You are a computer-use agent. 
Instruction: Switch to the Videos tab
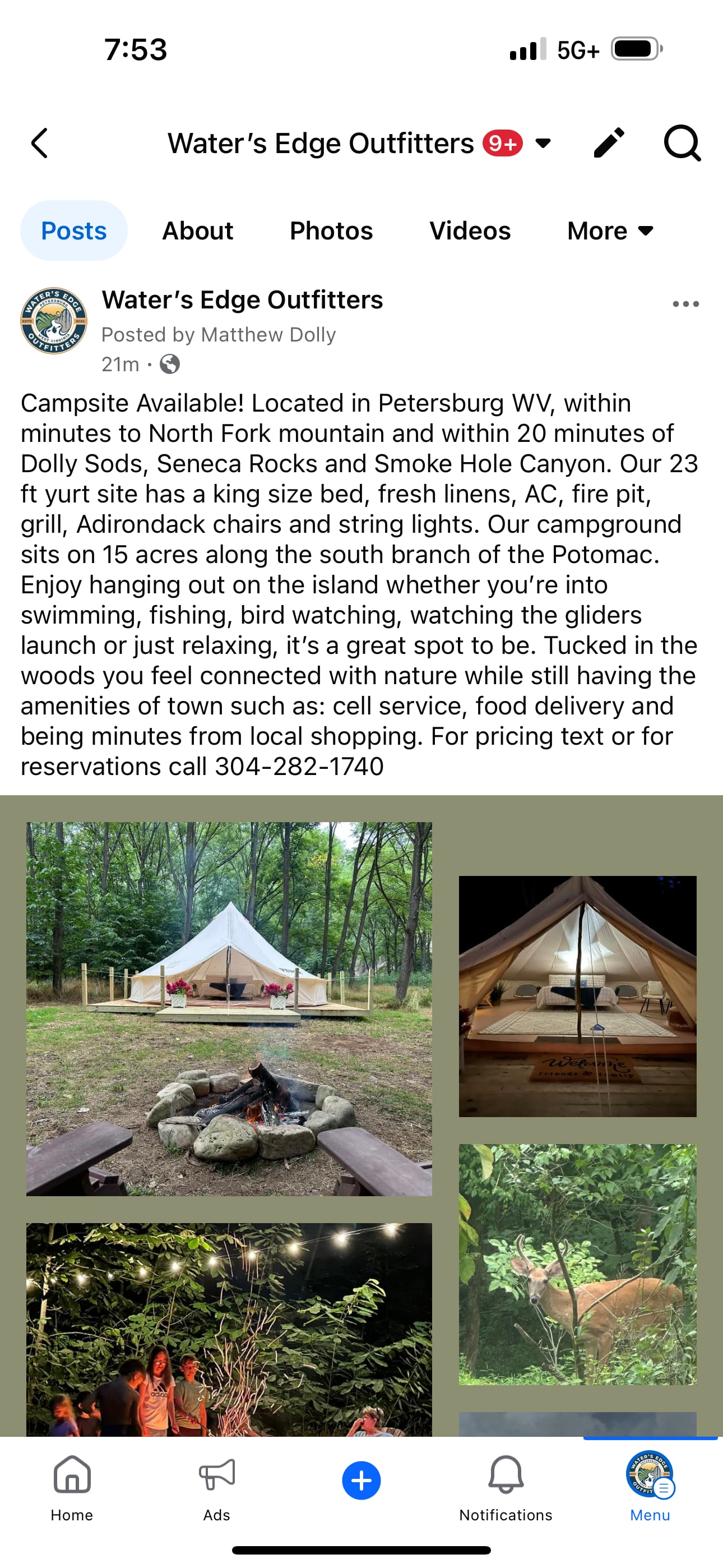point(470,230)
